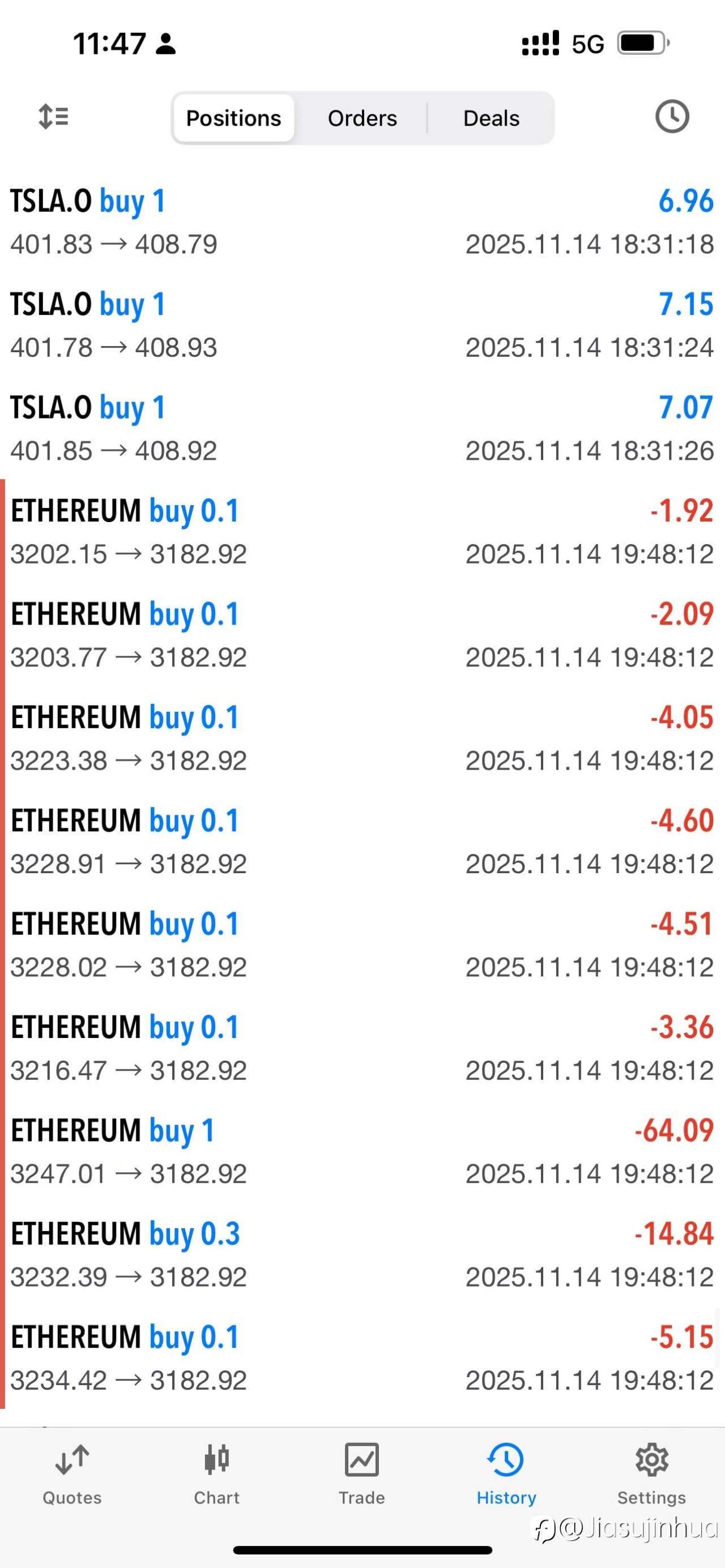Tap the profile icon beside the clock

pos(164,42)
